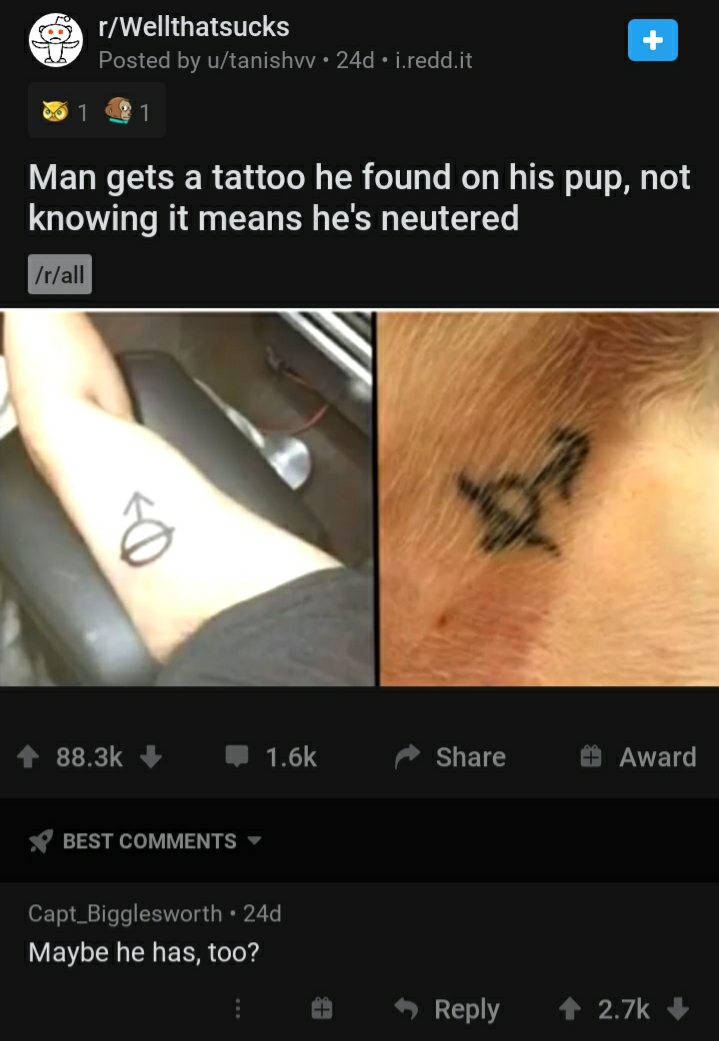Downvote the neutered tattoo post
Viewport: 719px width, 1041px height.
coord(151,757)
